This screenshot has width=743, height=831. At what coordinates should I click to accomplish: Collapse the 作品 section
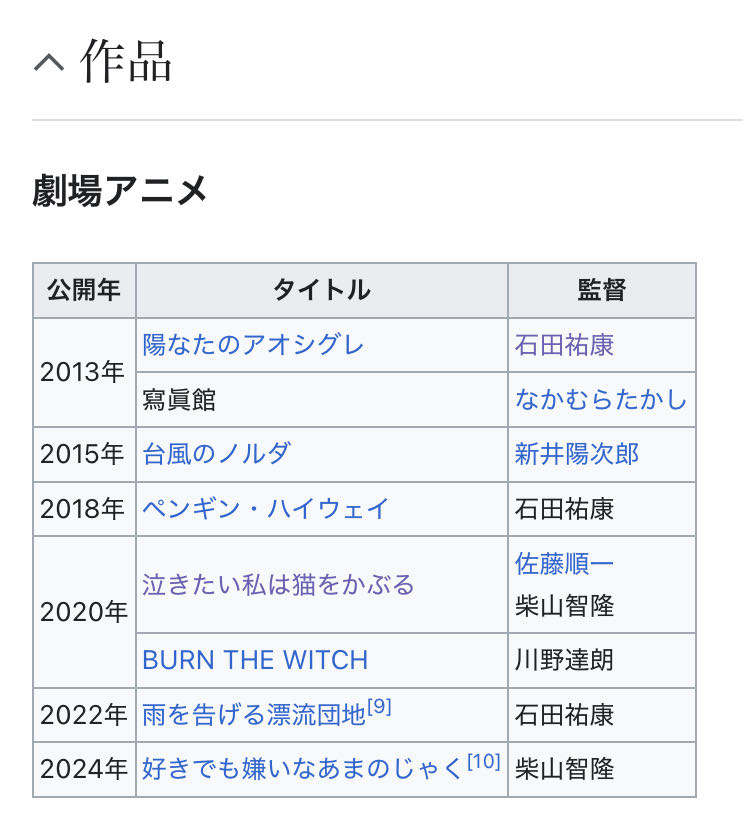(x=48, y=63)
